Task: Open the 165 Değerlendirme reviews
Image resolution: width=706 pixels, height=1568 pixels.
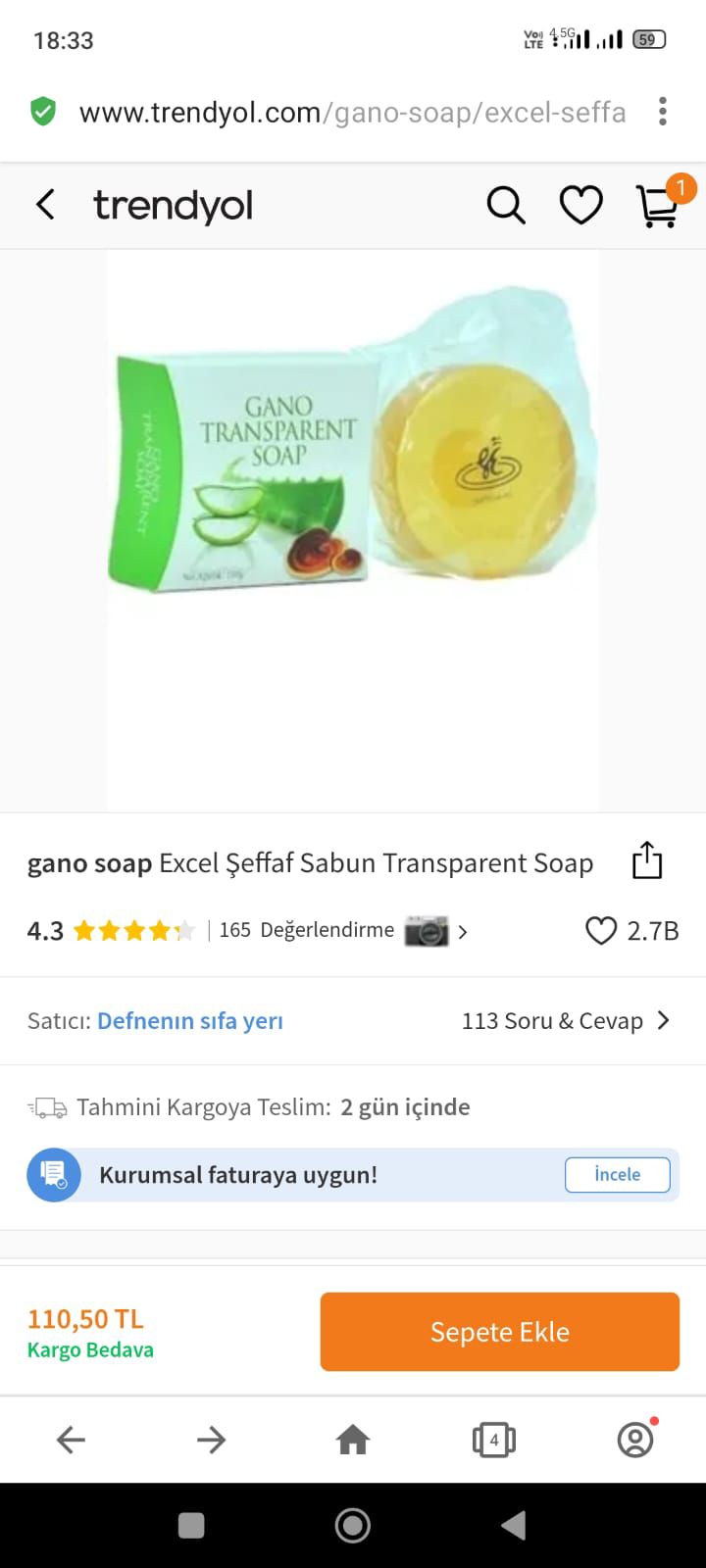Action: pyautogui.click(x=306, y=930)
